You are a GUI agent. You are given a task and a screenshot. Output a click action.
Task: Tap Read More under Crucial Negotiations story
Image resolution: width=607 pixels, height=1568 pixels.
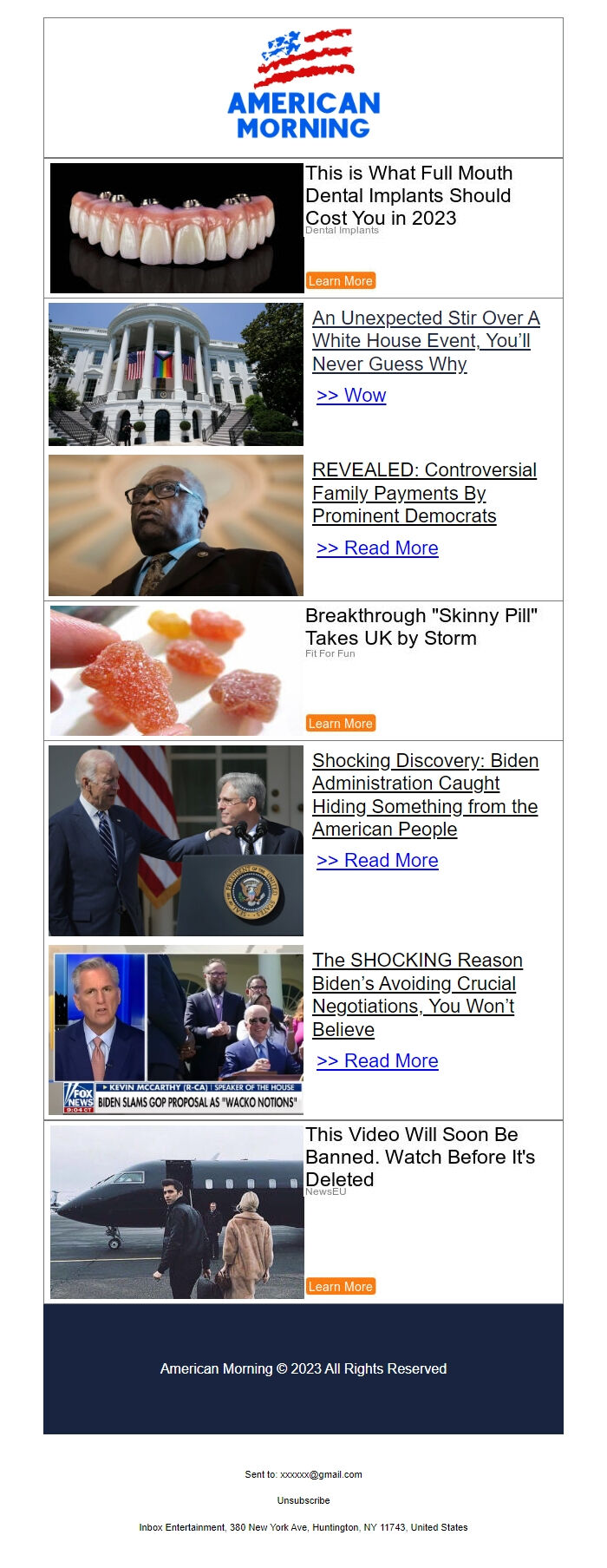377,1061
